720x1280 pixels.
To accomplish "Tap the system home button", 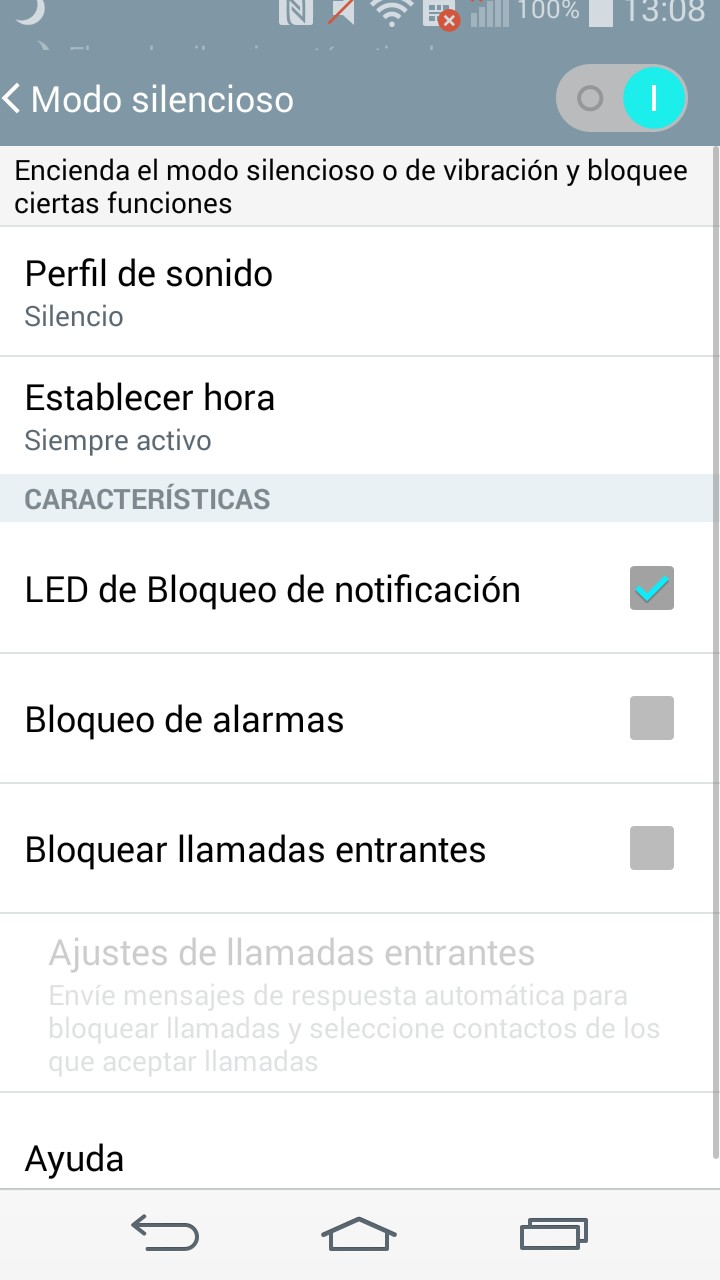I will pyautogui.click(x=359, y=1234).
